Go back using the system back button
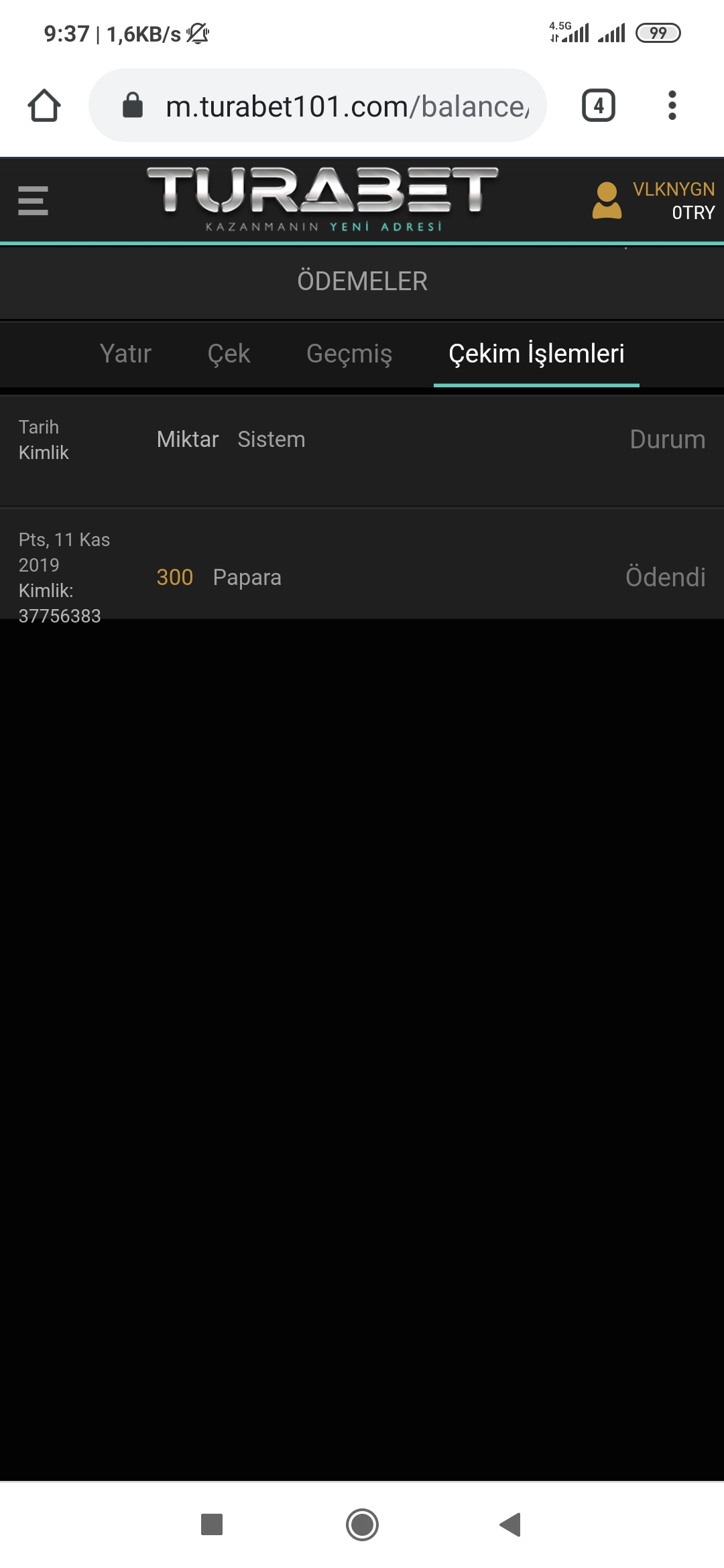 (511, 1524)
